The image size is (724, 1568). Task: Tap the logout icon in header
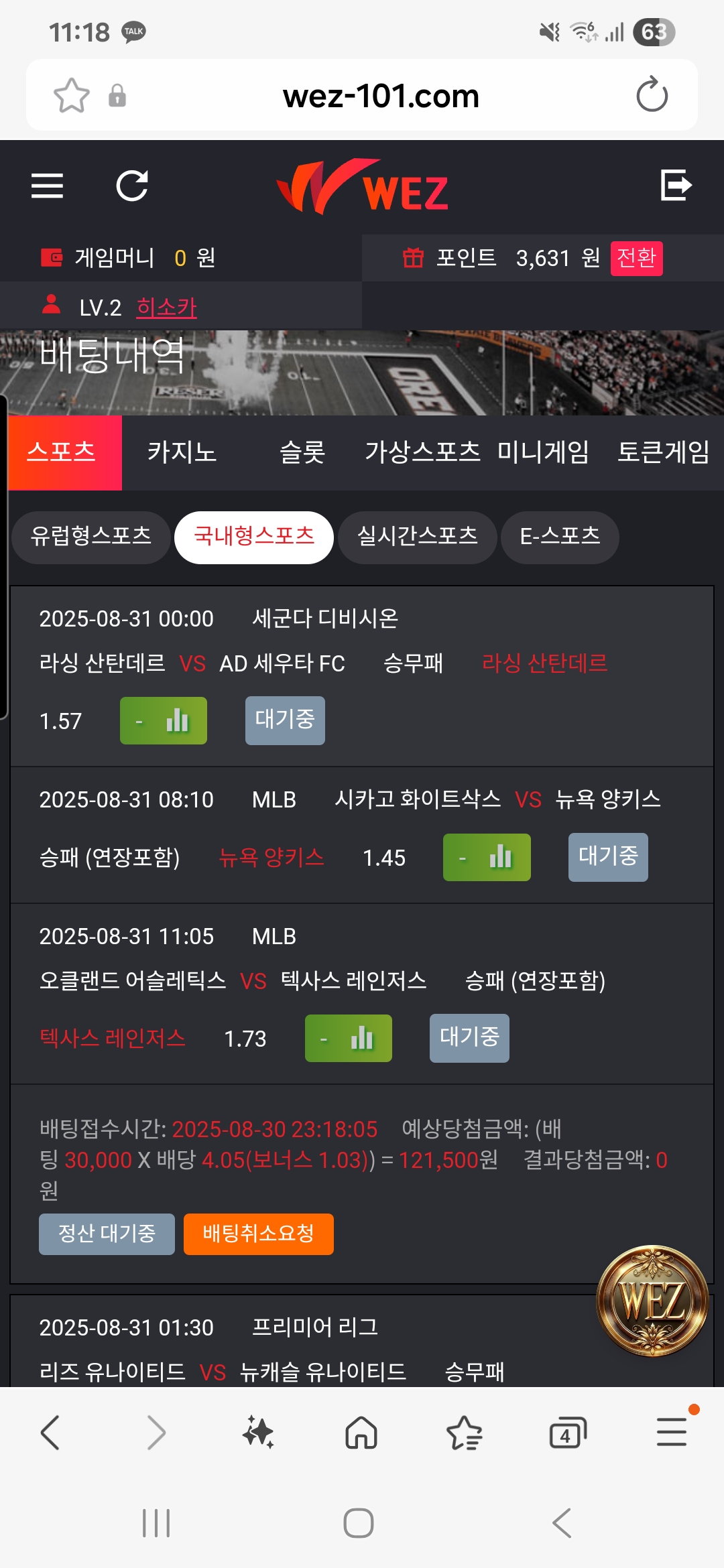[676, 186]
